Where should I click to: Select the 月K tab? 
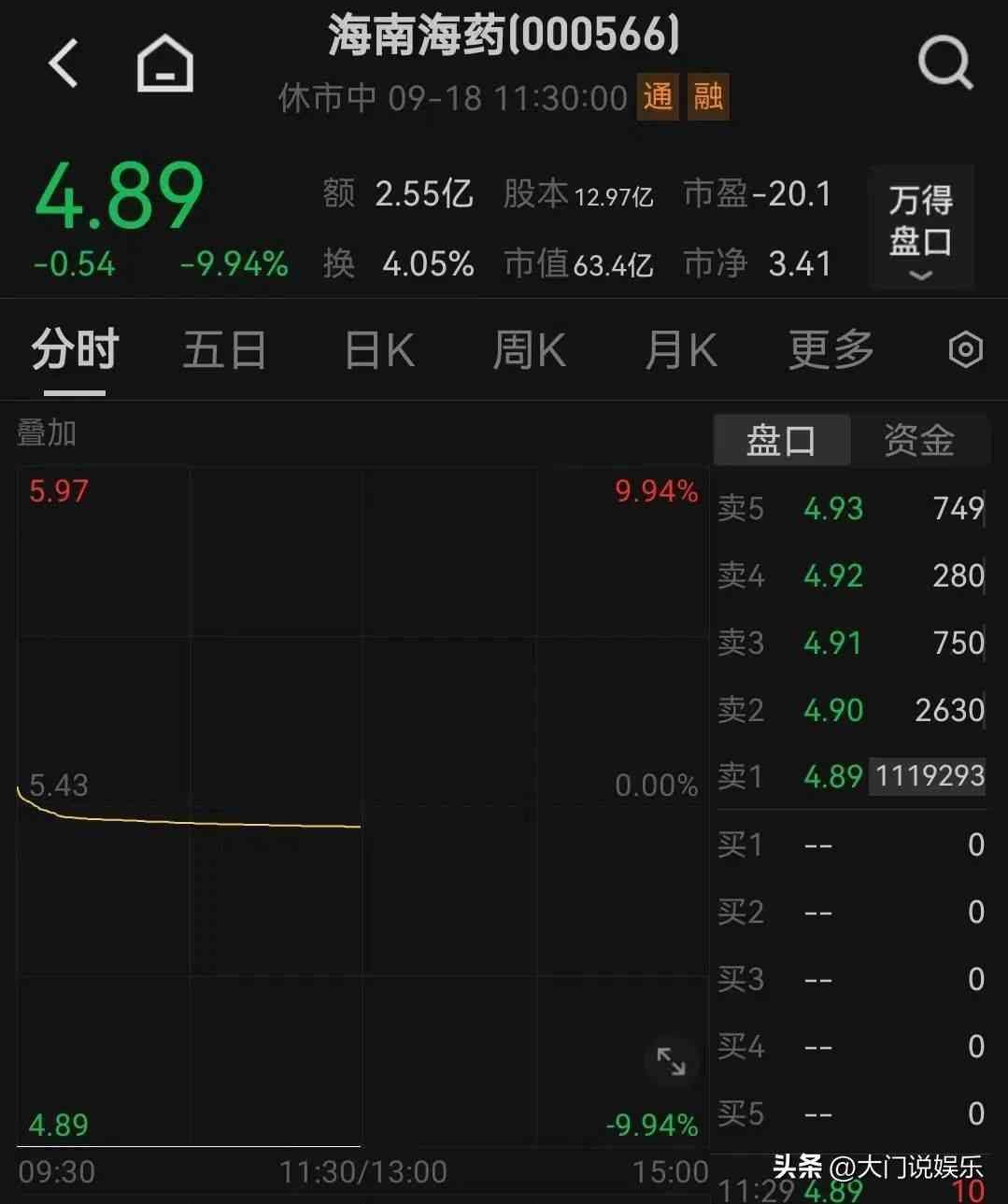click(680, 350)
